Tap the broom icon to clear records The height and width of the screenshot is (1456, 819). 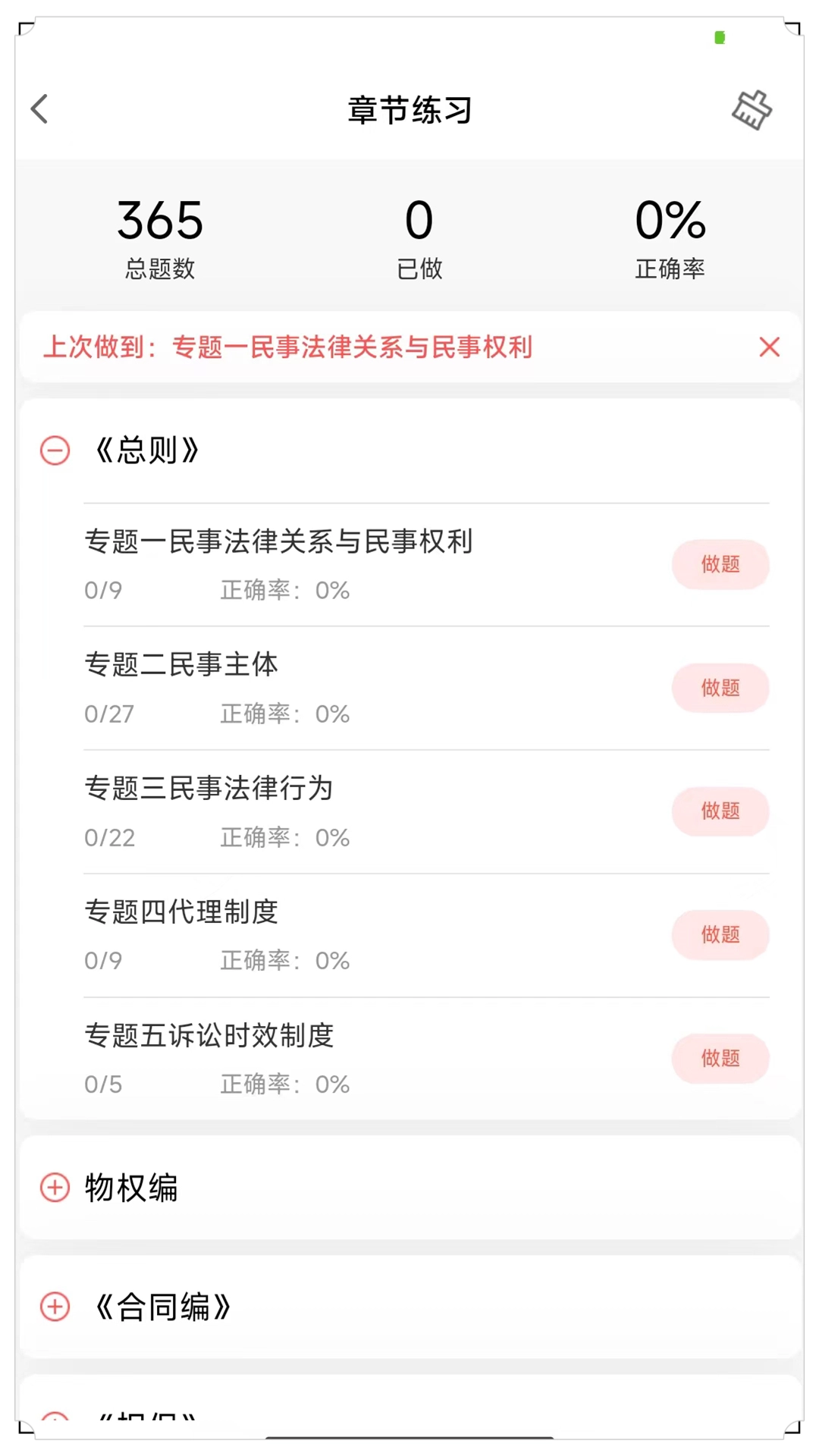point(751,109)
